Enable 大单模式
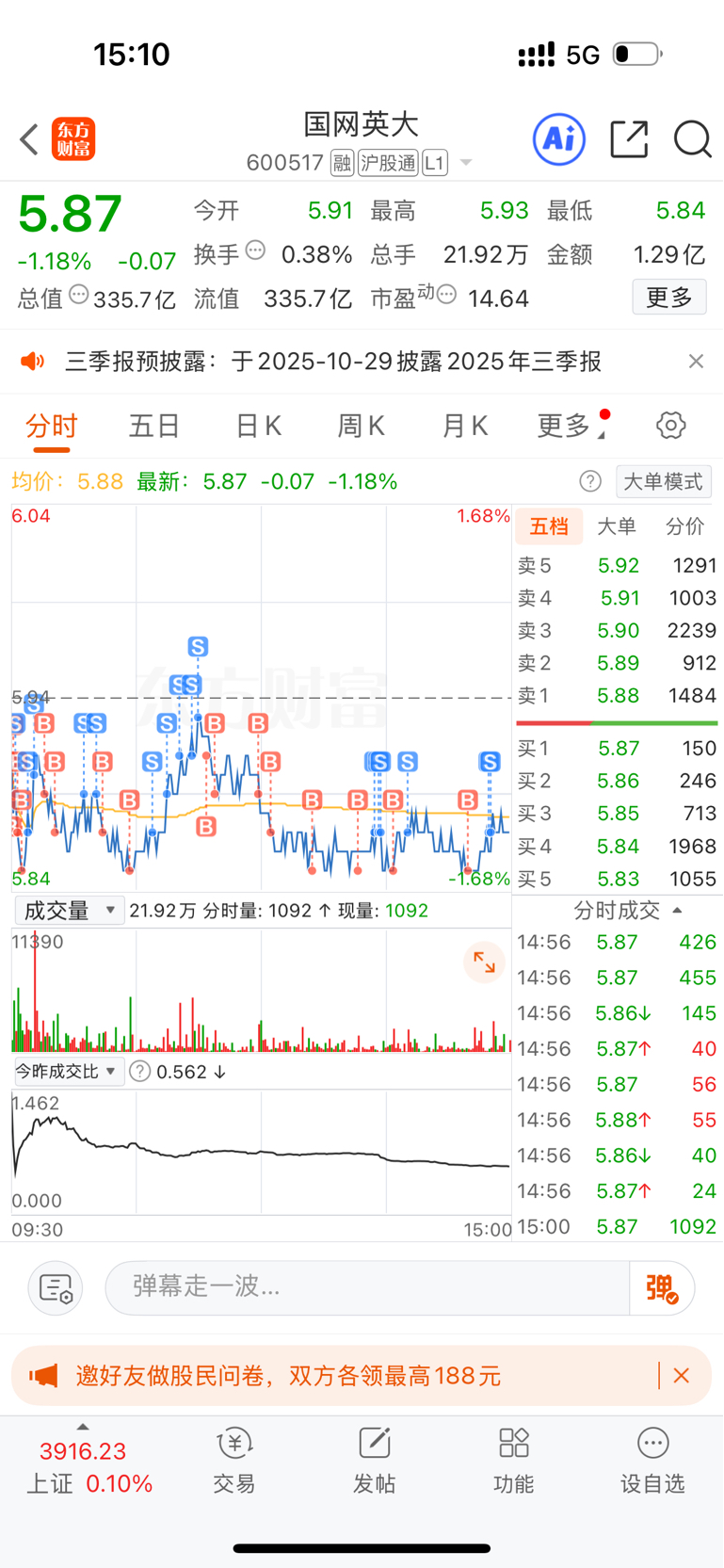Viewport: 724px width, 1568px height. click(664, 481)
